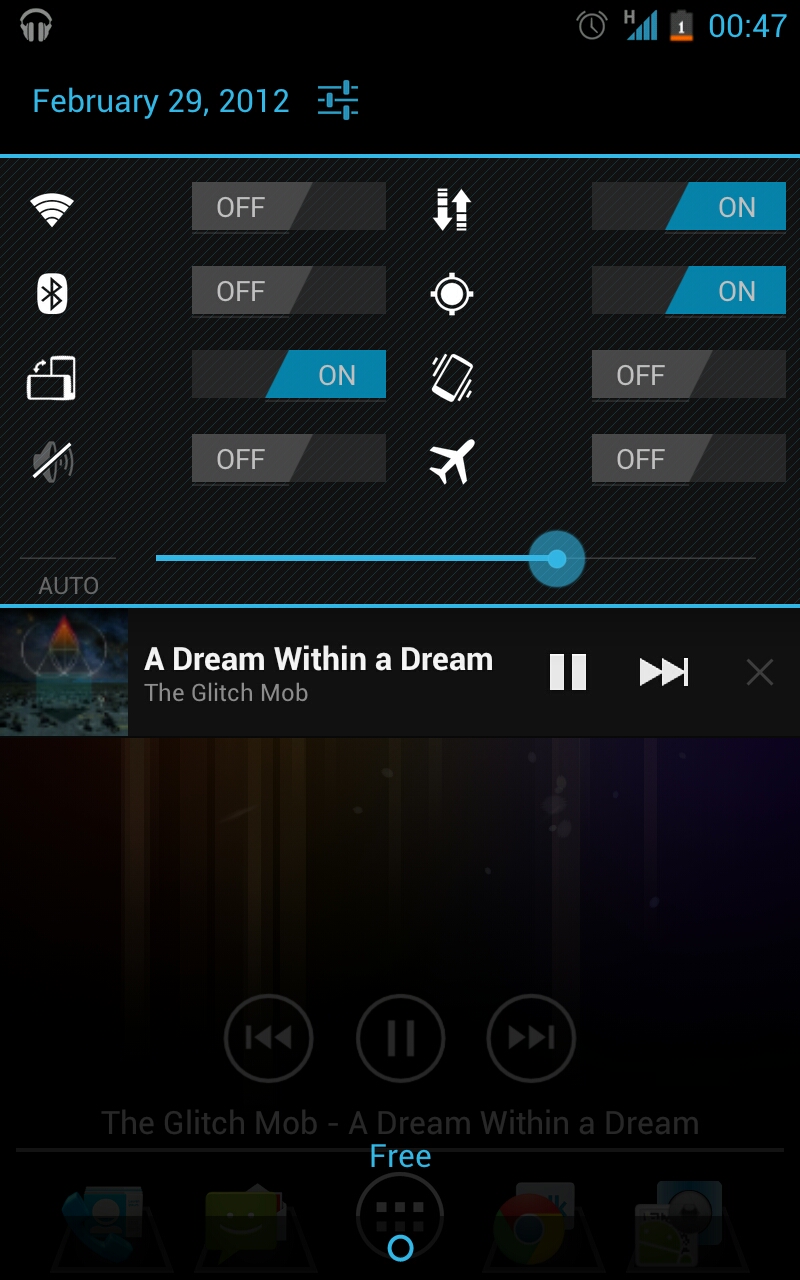This screenshot has height=1280, width=800.
Task: Open the quick settings sliders icon
Action: coord(338,101)
